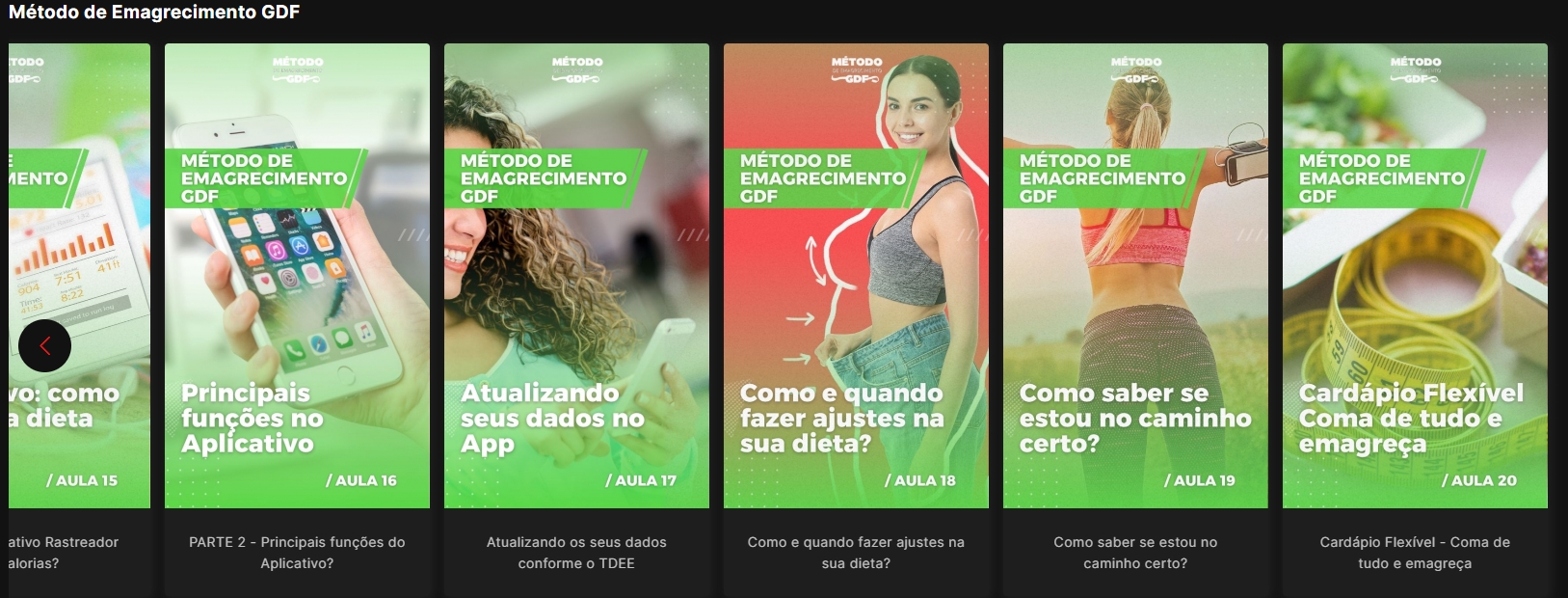
Task: Tap the previous carousel arrow
Action: (44, 345)
